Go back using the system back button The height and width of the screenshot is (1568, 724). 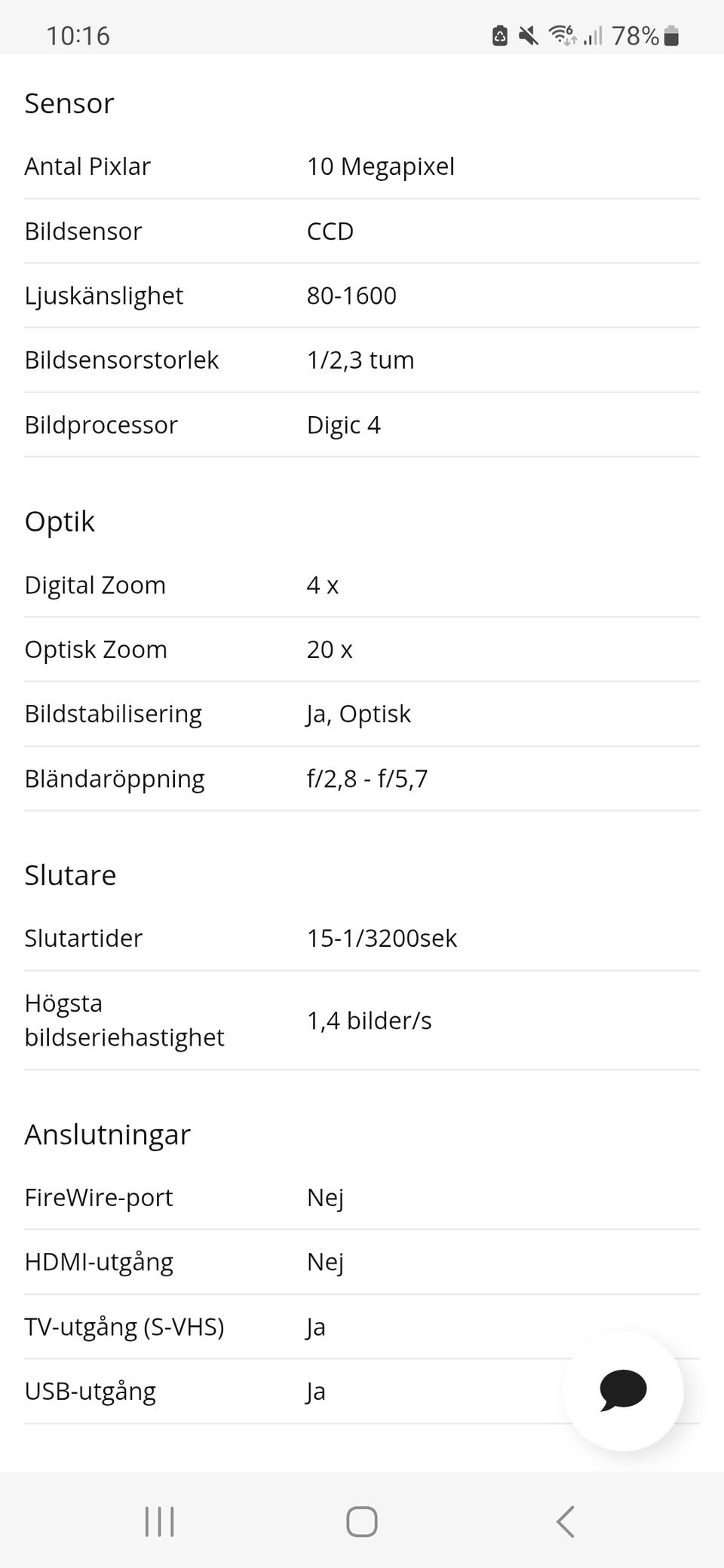[x=565, y=1521]
